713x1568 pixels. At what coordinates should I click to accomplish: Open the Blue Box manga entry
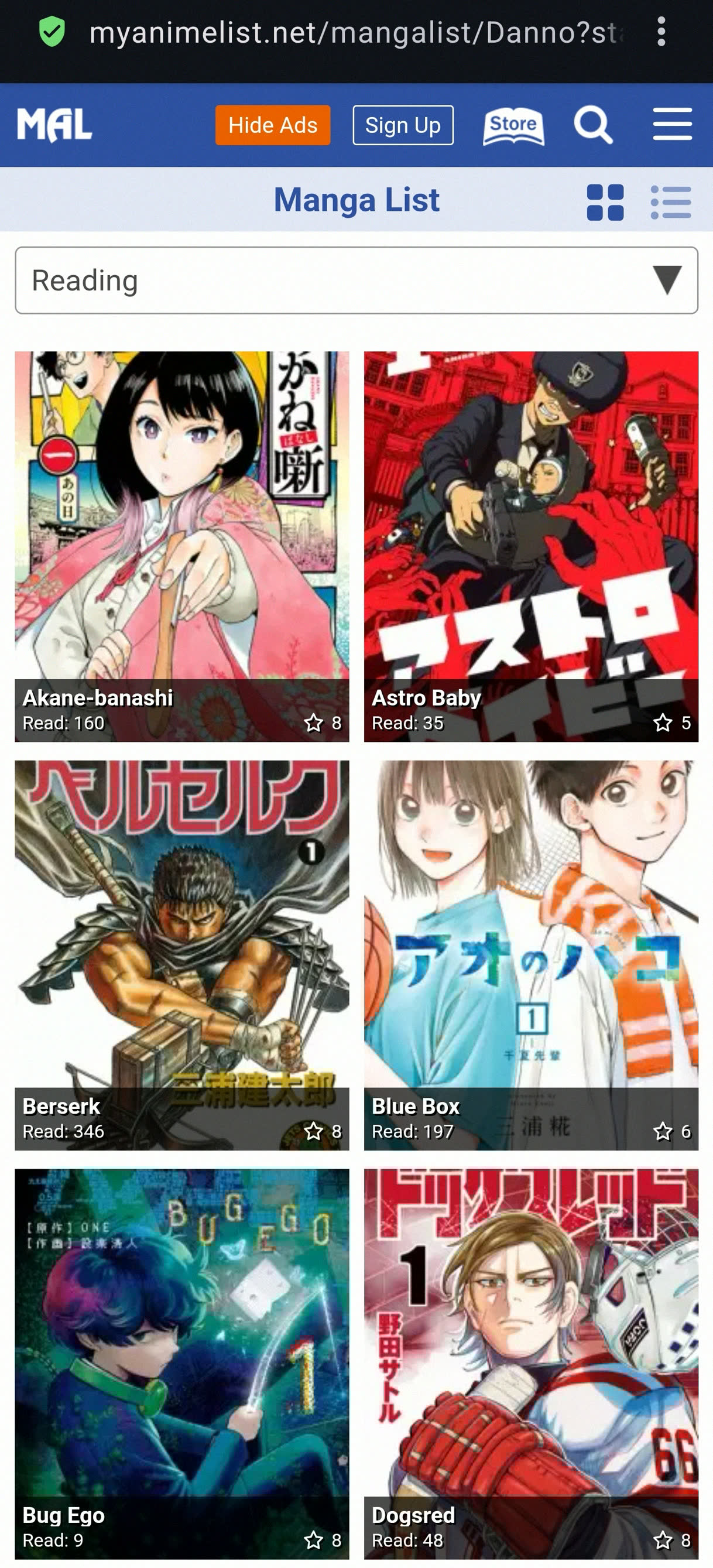pyautogui.click(x=531, y=954)
